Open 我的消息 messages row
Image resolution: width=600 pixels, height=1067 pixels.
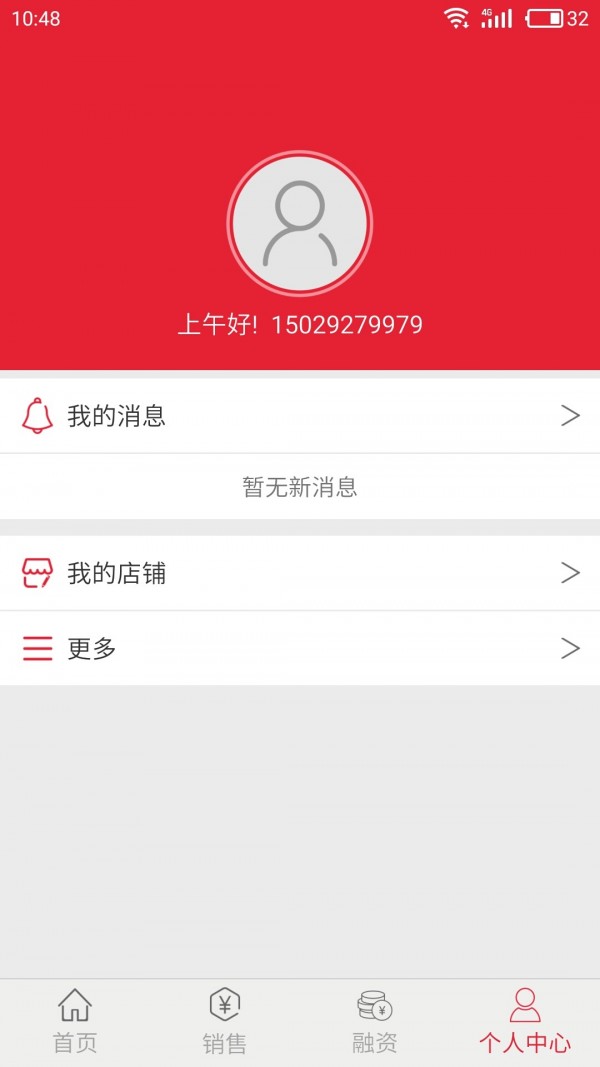(x=300, y=416)
